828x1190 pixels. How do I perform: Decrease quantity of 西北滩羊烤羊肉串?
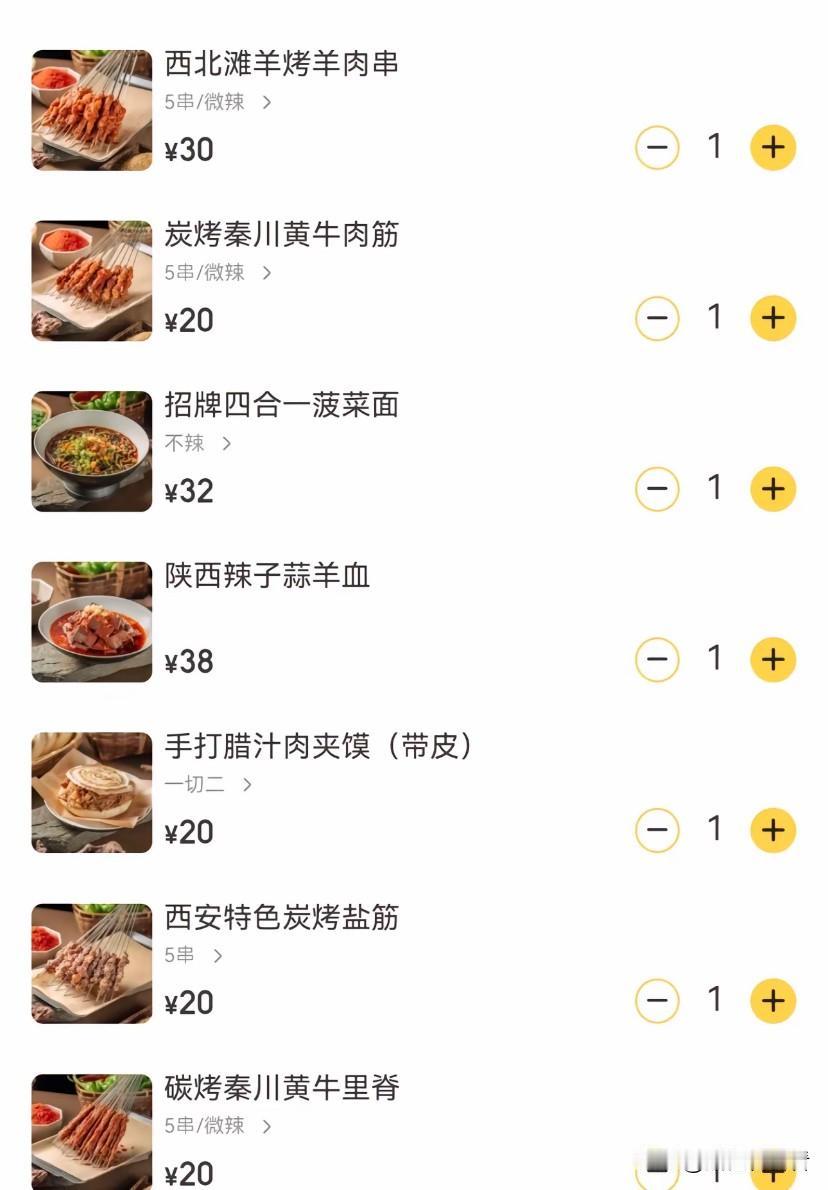click(657, 148)
